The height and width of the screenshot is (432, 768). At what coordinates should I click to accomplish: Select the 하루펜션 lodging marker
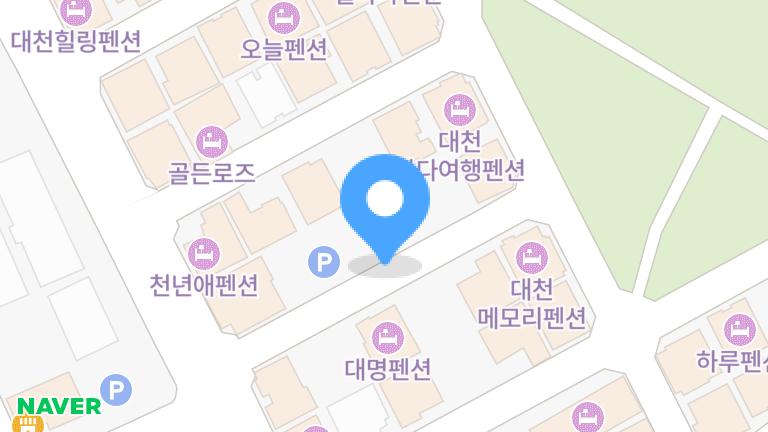(739, 327)
